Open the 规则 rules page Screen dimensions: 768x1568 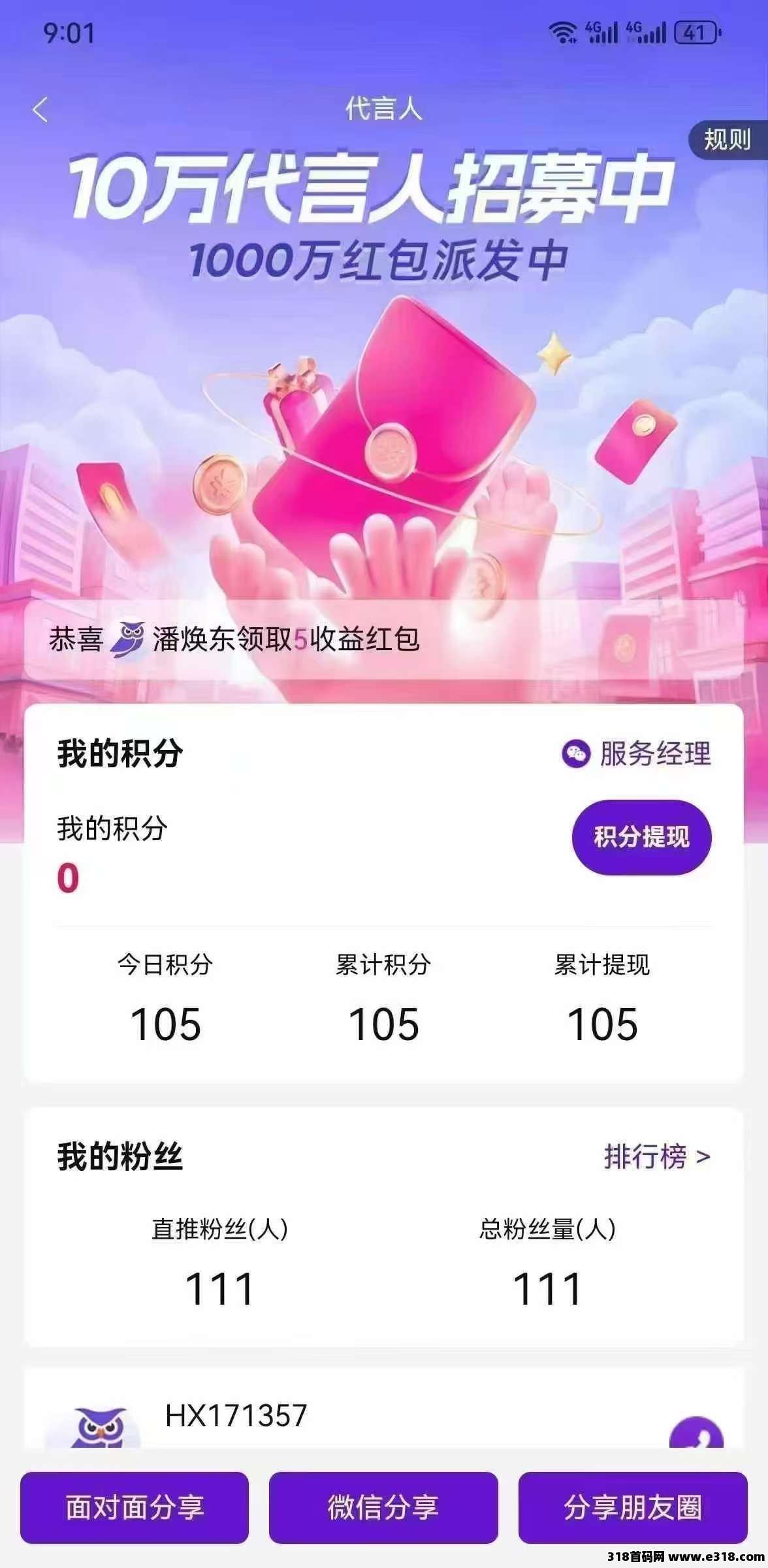tap(728, 140)
